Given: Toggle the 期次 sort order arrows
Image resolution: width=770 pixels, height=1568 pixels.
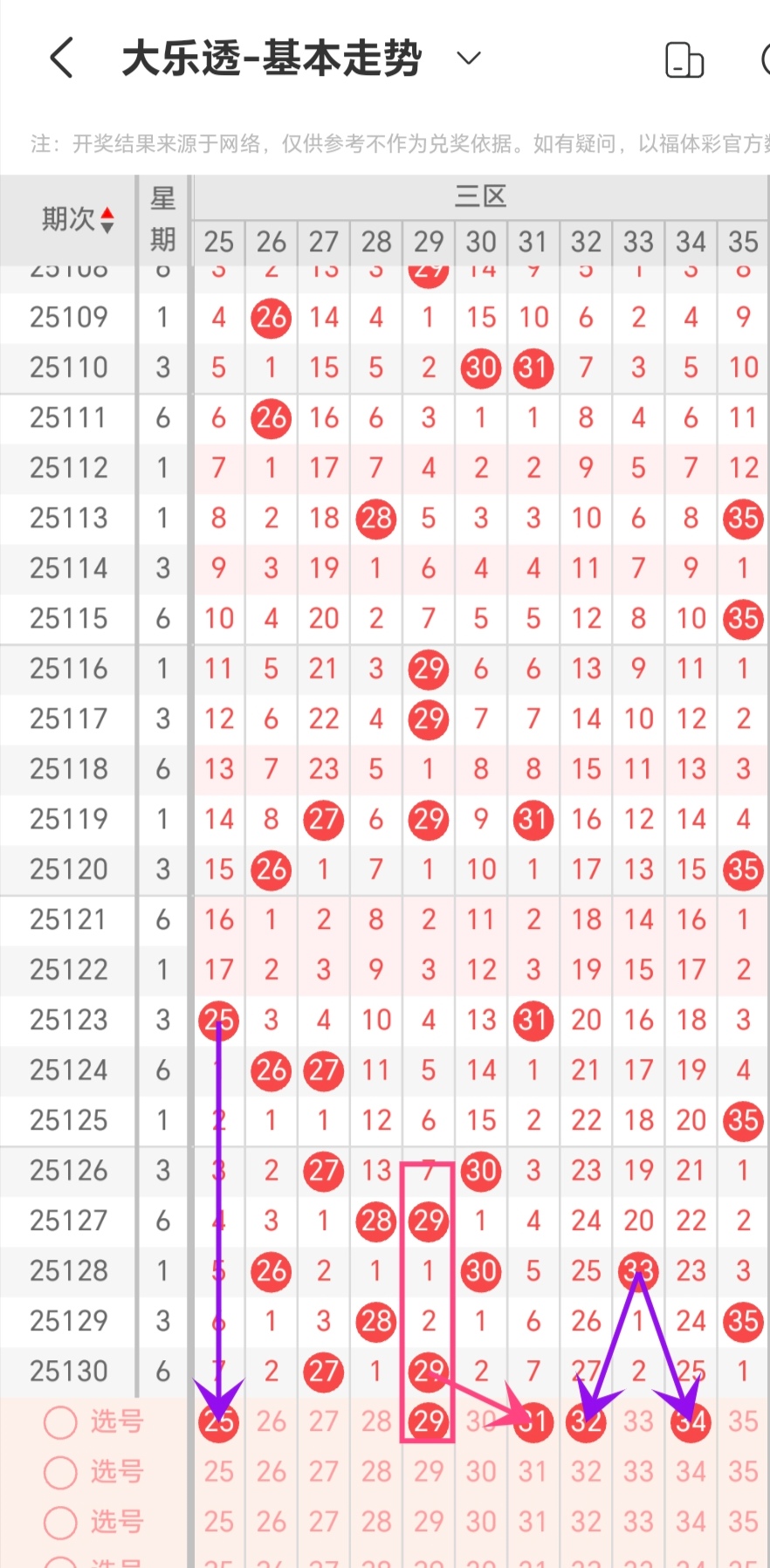Looking at the screenshot, I should point(107,220).
